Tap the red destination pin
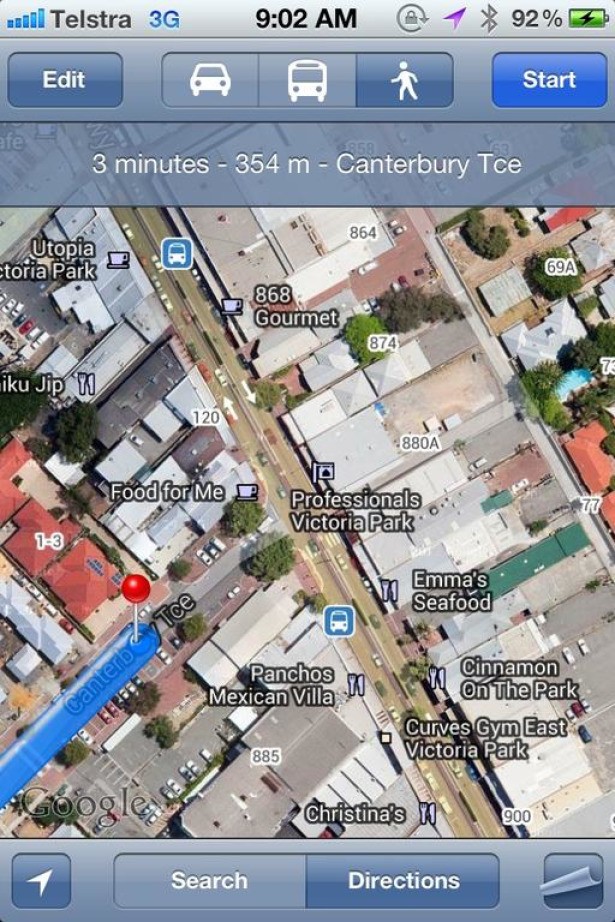 (x=136, y=590)
